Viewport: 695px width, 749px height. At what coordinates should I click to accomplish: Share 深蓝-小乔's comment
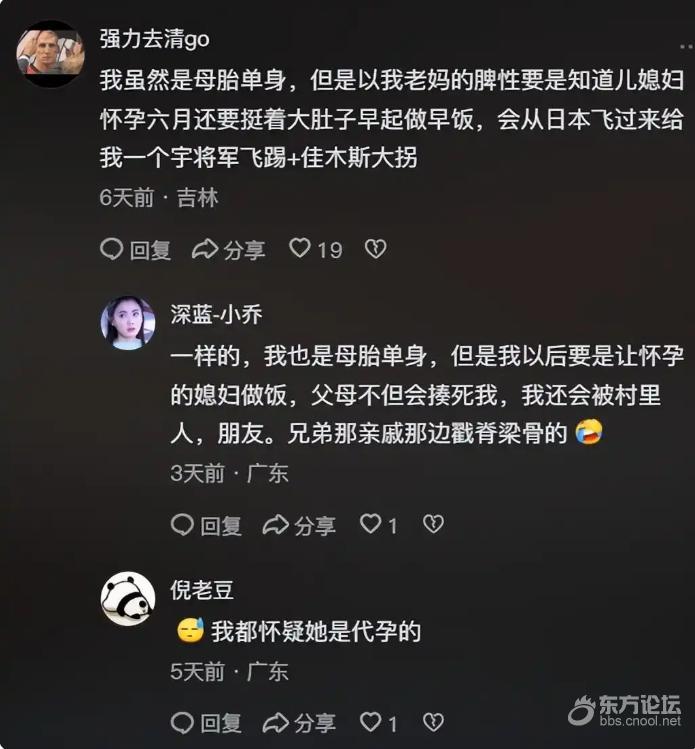click(299, 524)
